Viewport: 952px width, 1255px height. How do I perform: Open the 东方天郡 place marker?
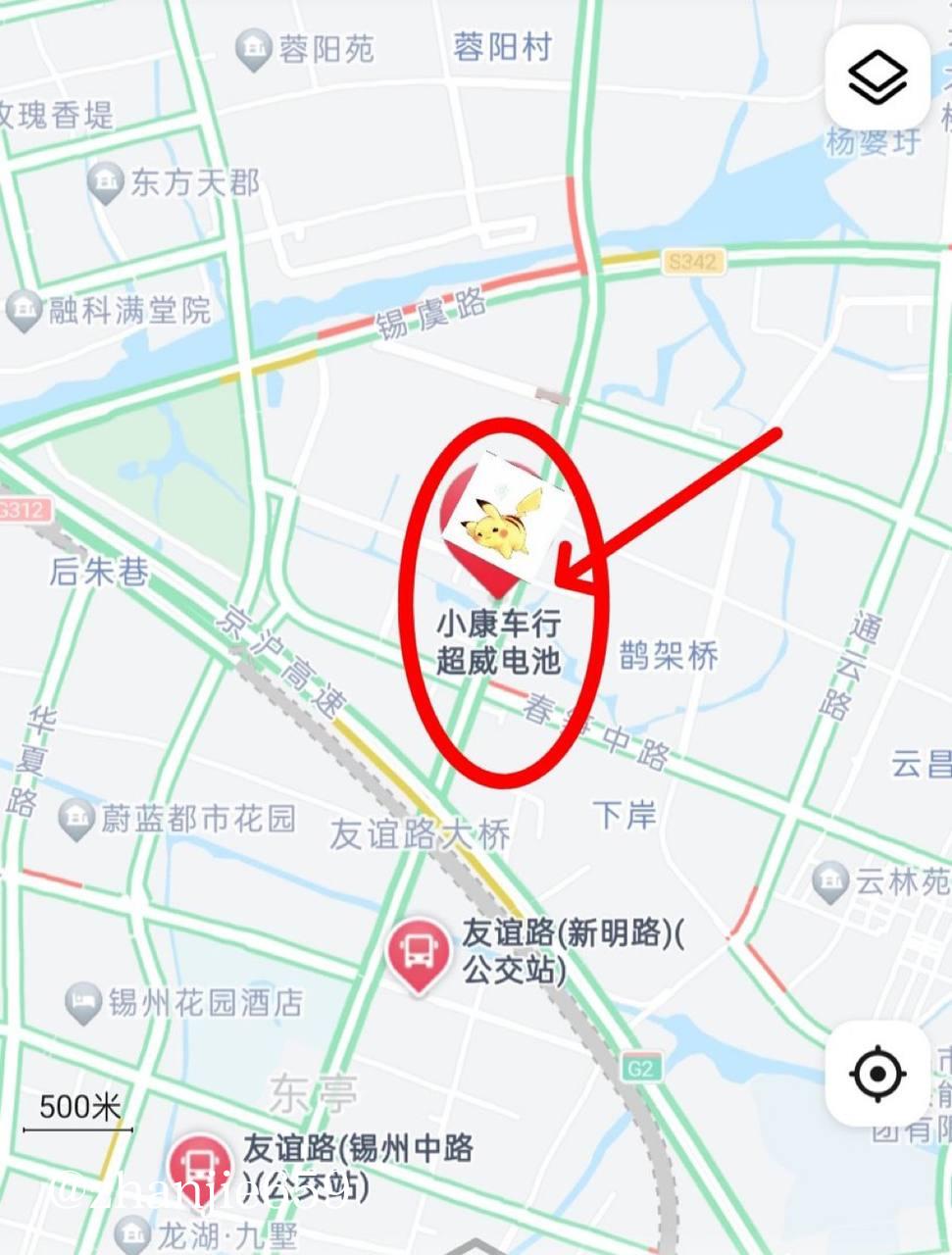point(105,182)
